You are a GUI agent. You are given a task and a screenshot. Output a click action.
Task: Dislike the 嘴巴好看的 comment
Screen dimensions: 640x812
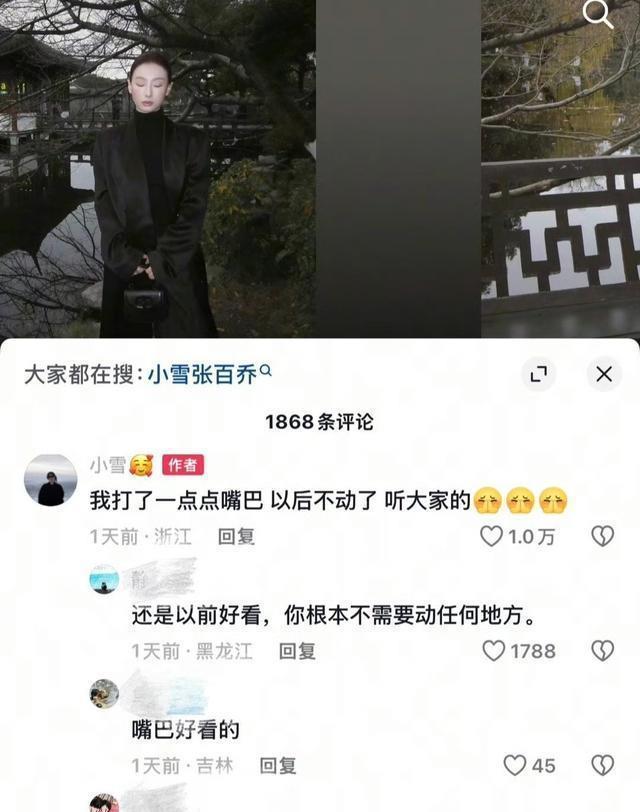pos(602,766)
